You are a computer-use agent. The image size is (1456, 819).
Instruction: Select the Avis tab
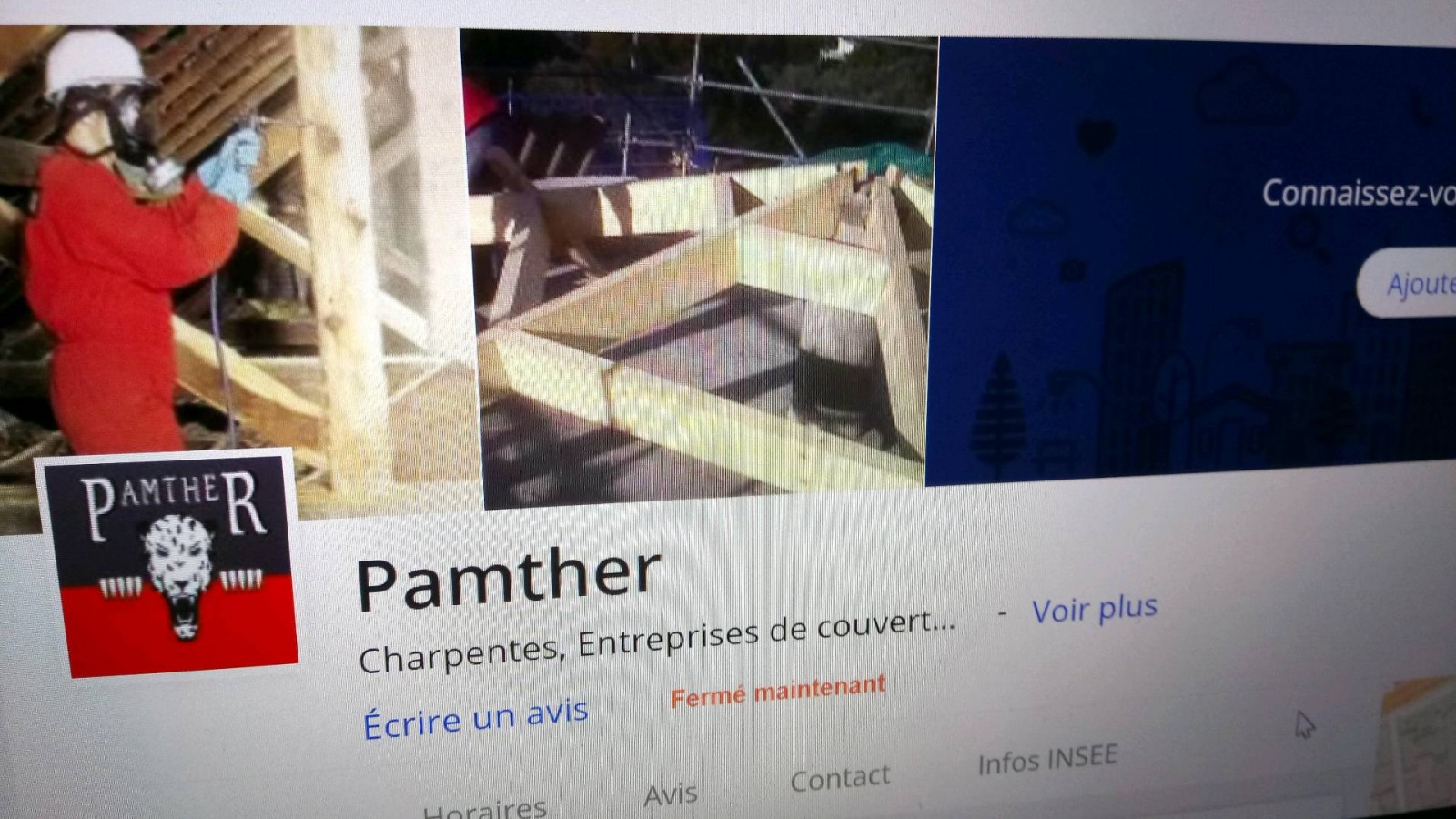[x=671, y=794]
